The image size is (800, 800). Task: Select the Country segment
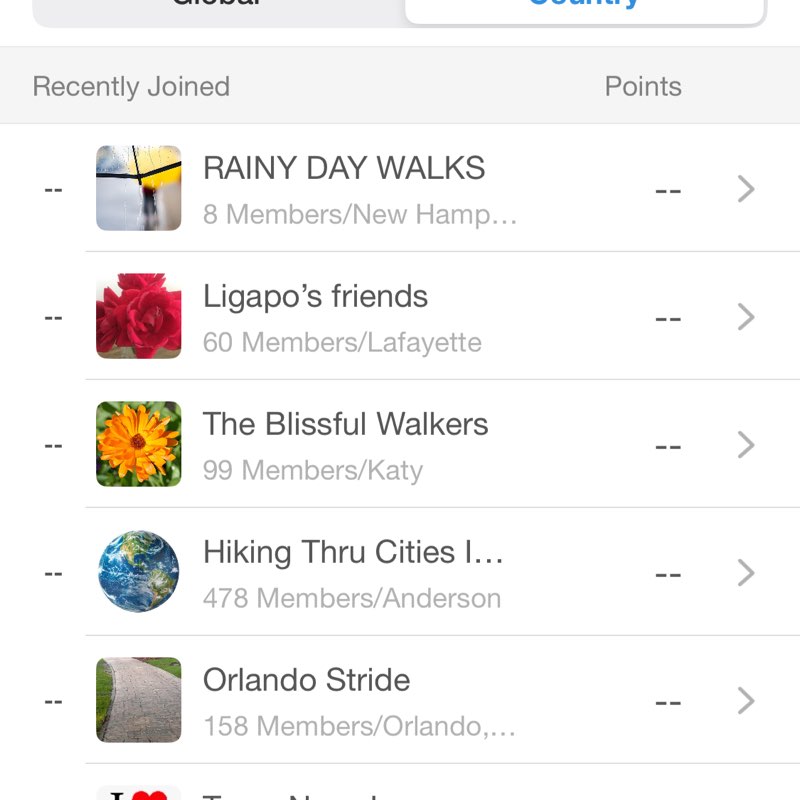[x=584, y=8]
